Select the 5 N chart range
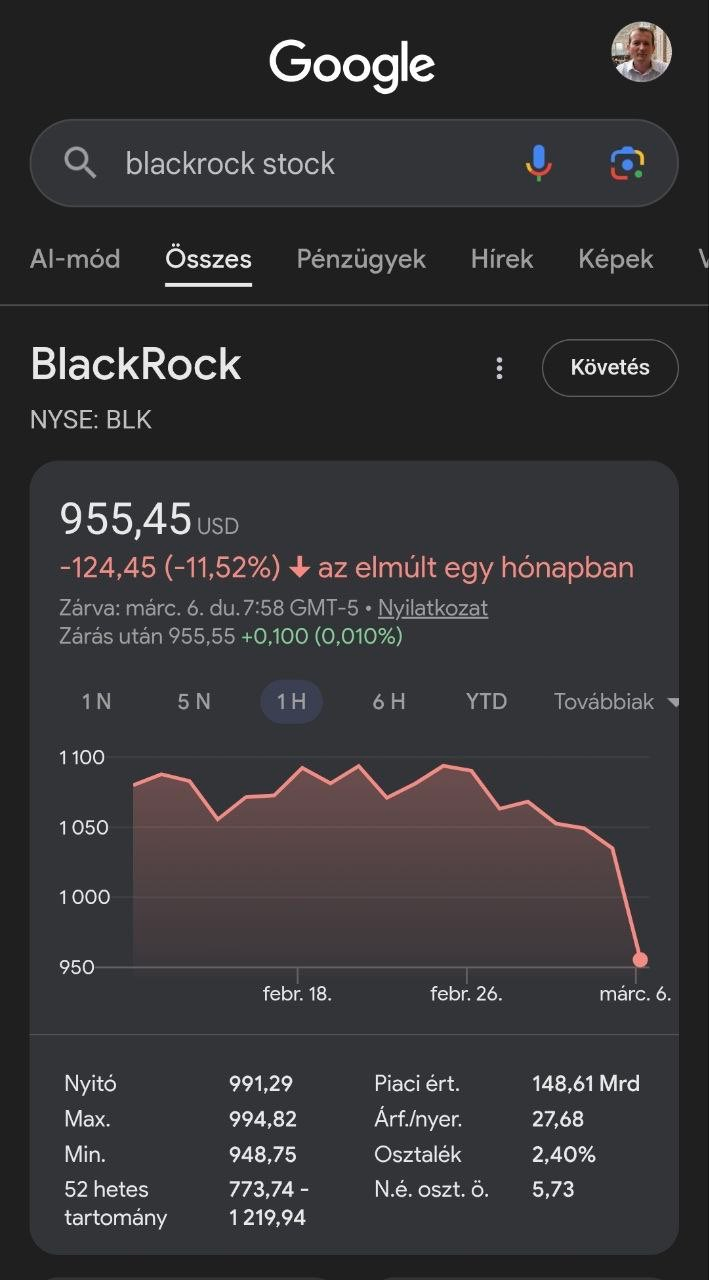The image size is (709, 1280). click(194, 702)
